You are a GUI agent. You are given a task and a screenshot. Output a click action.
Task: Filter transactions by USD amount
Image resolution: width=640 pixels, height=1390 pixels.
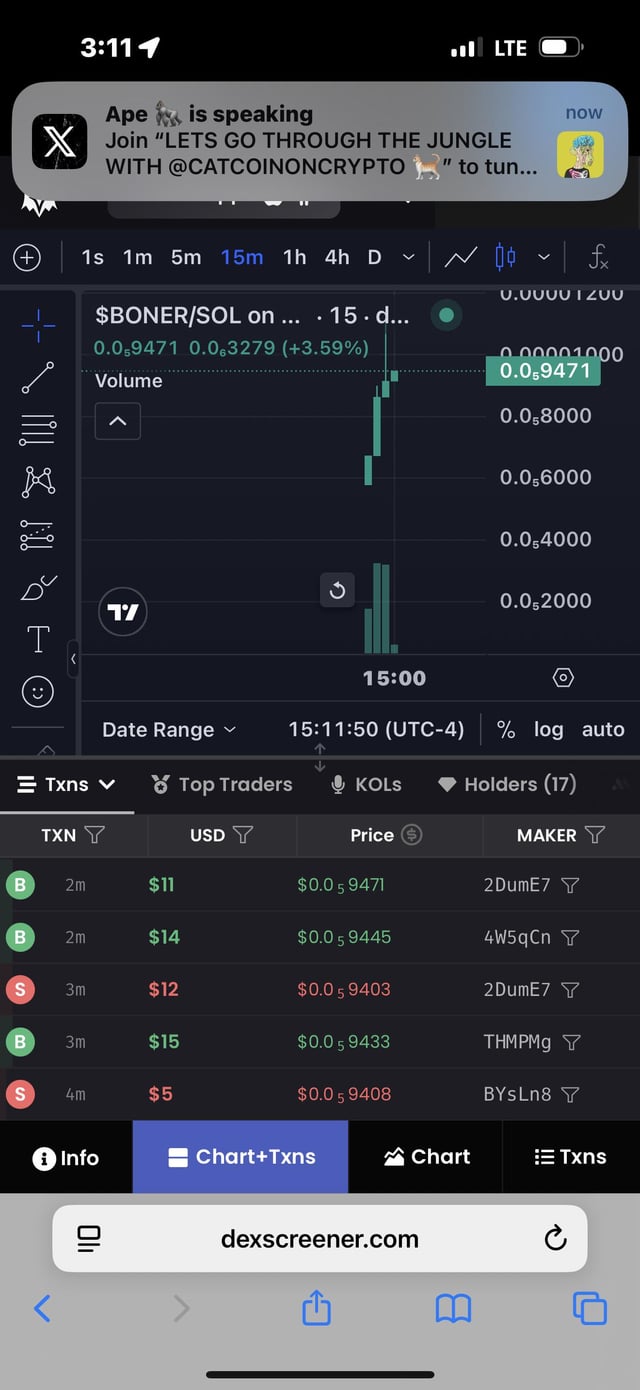click(x=243, y=835)
